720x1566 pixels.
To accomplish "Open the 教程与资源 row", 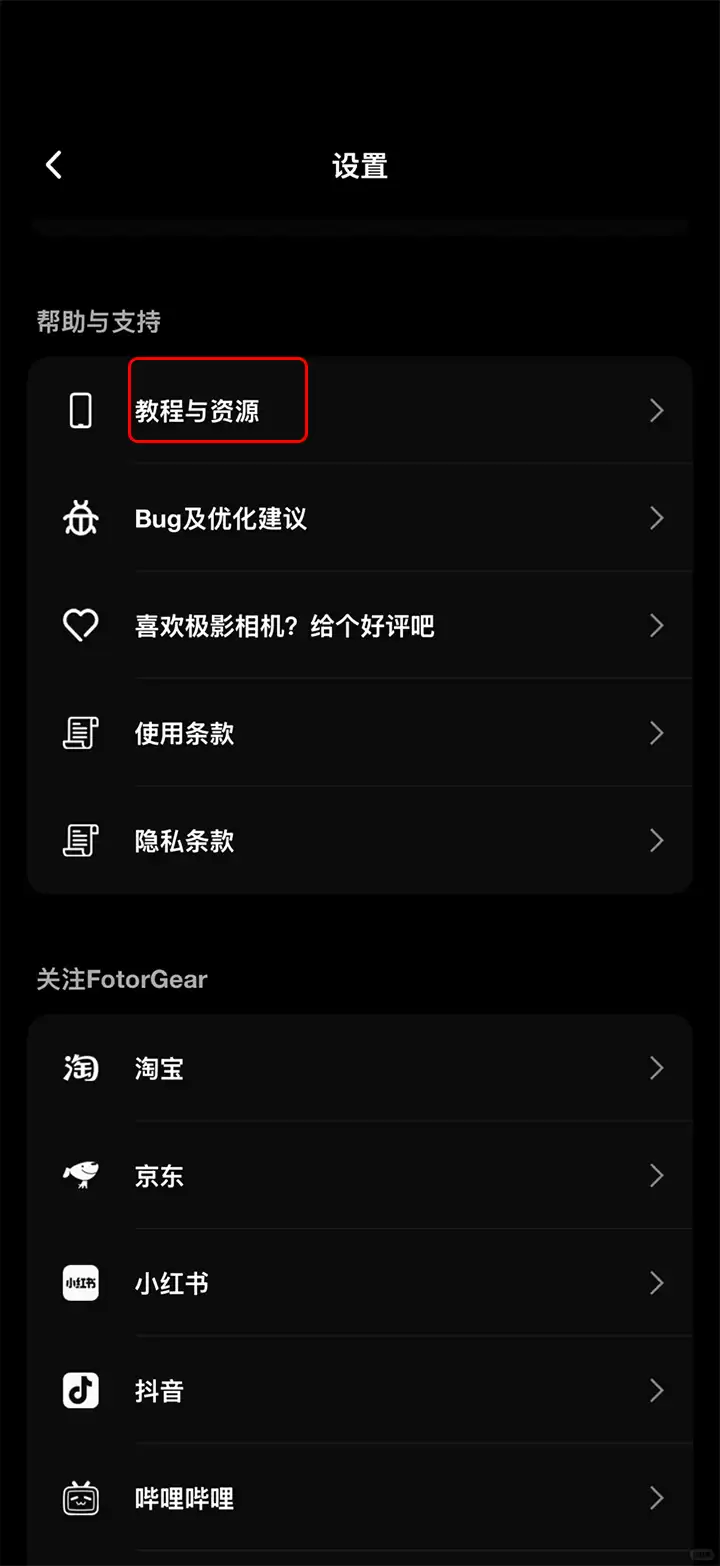I will 360,411.
